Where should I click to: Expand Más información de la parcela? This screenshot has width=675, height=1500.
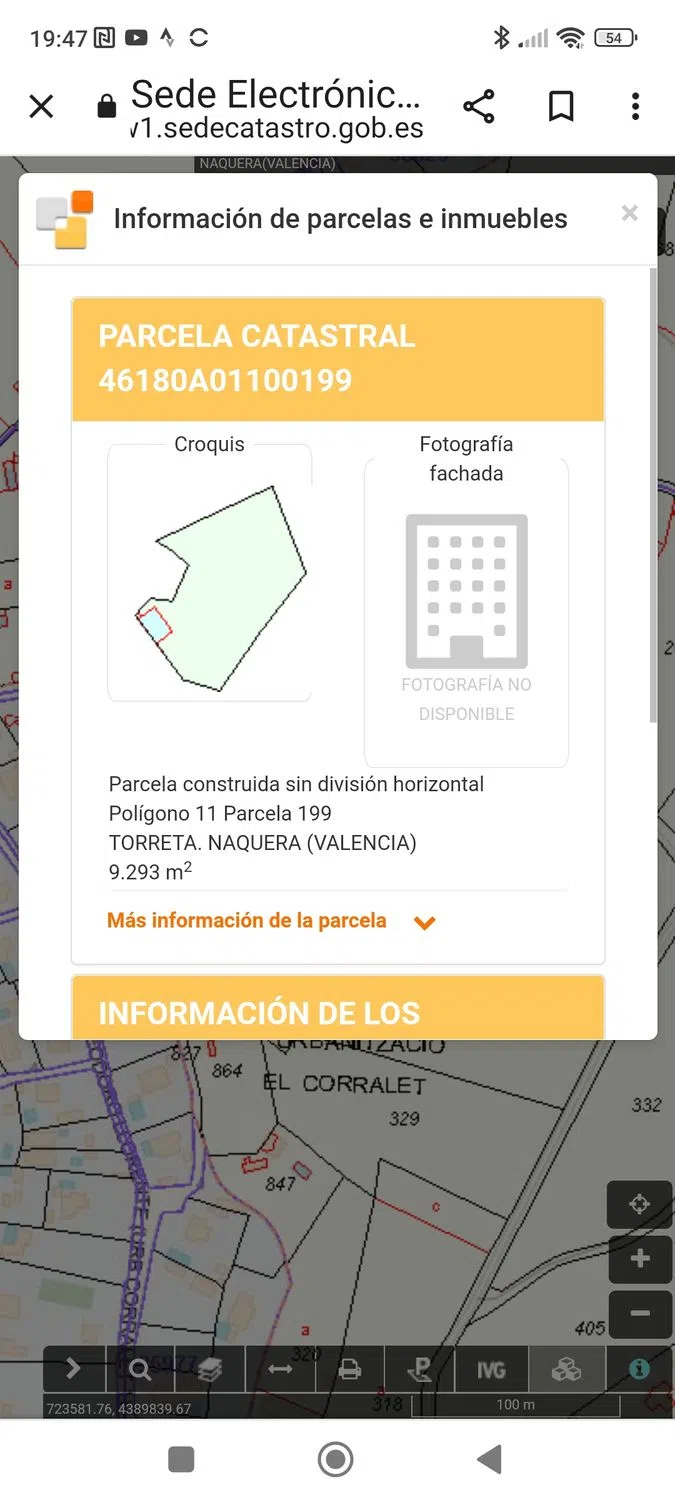[271, 921]
